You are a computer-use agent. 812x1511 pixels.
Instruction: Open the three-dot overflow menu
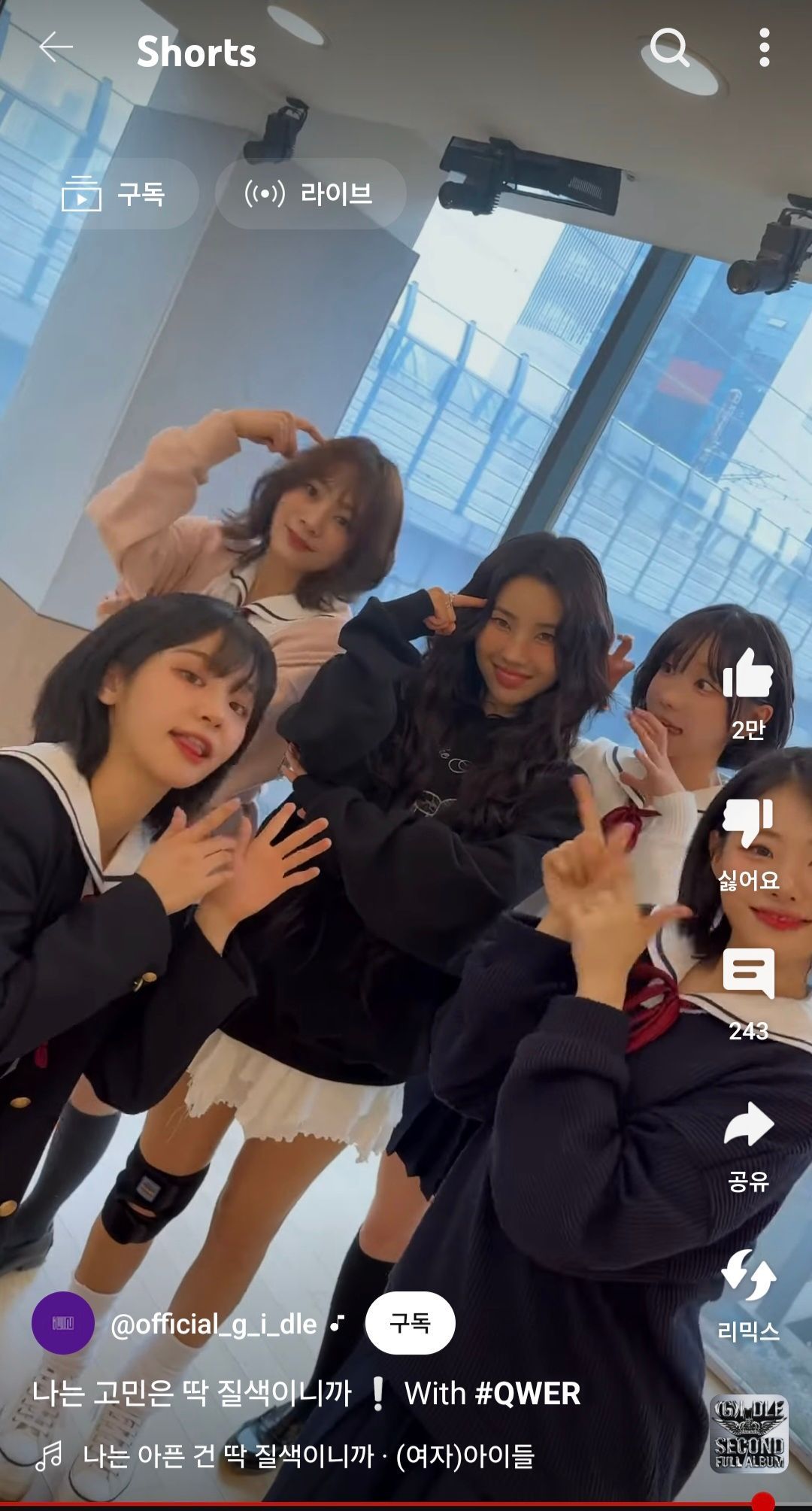click(765, 48)
